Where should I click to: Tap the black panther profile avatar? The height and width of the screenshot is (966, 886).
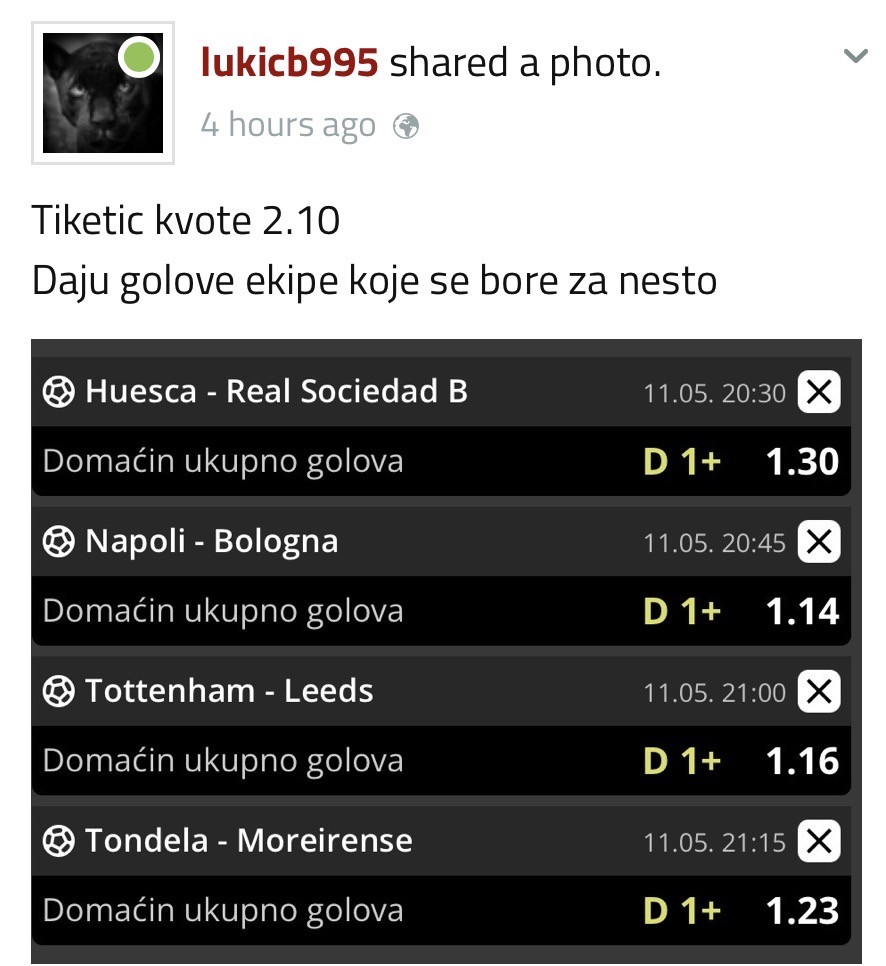(103, 93)
